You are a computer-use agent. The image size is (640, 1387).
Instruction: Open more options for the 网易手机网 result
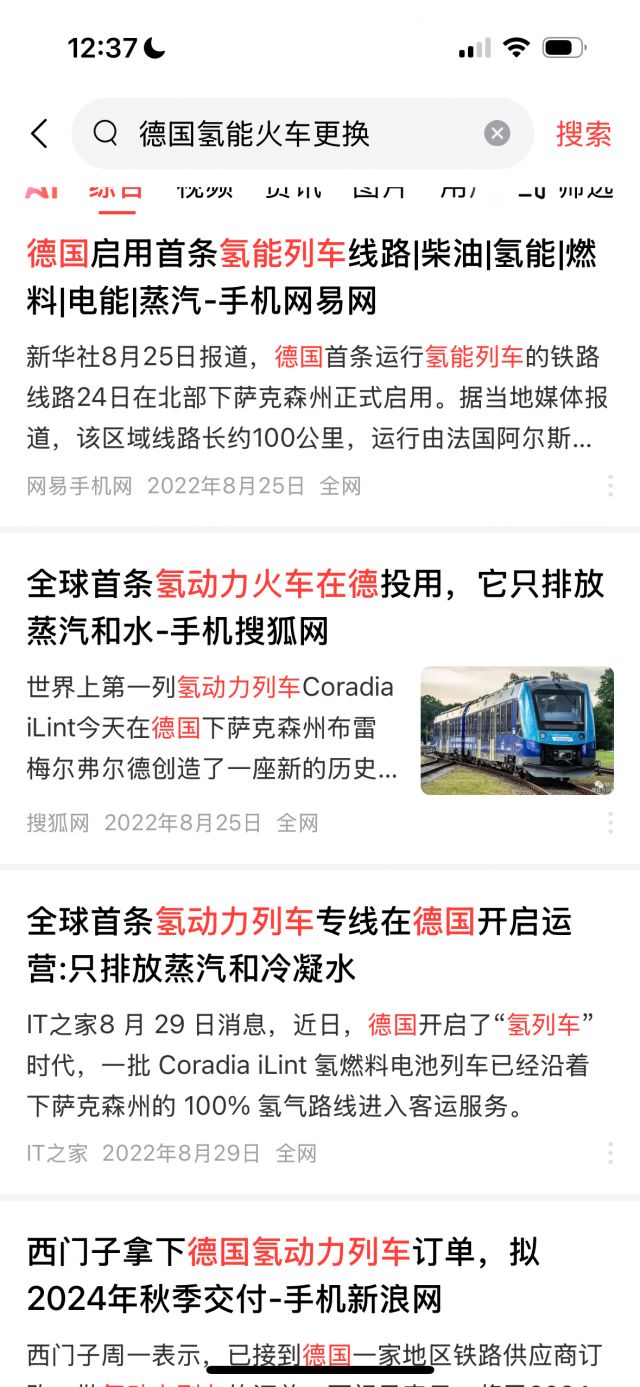[x=610, y=486]
